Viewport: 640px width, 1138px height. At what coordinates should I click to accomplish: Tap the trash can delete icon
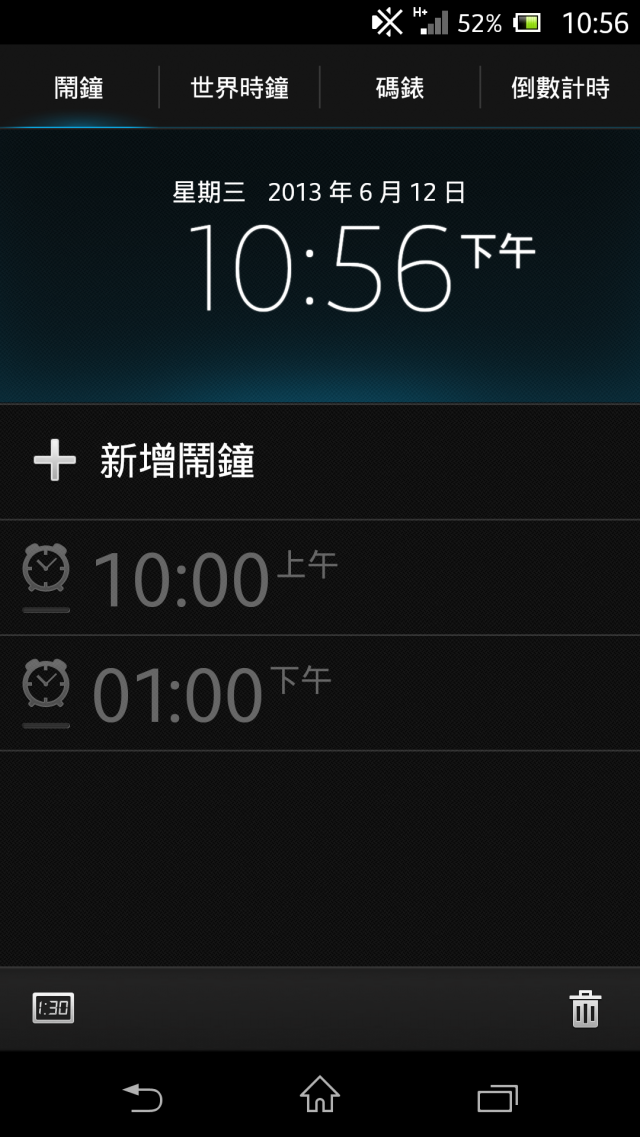pyautogui.click(x=585, y=1008)
